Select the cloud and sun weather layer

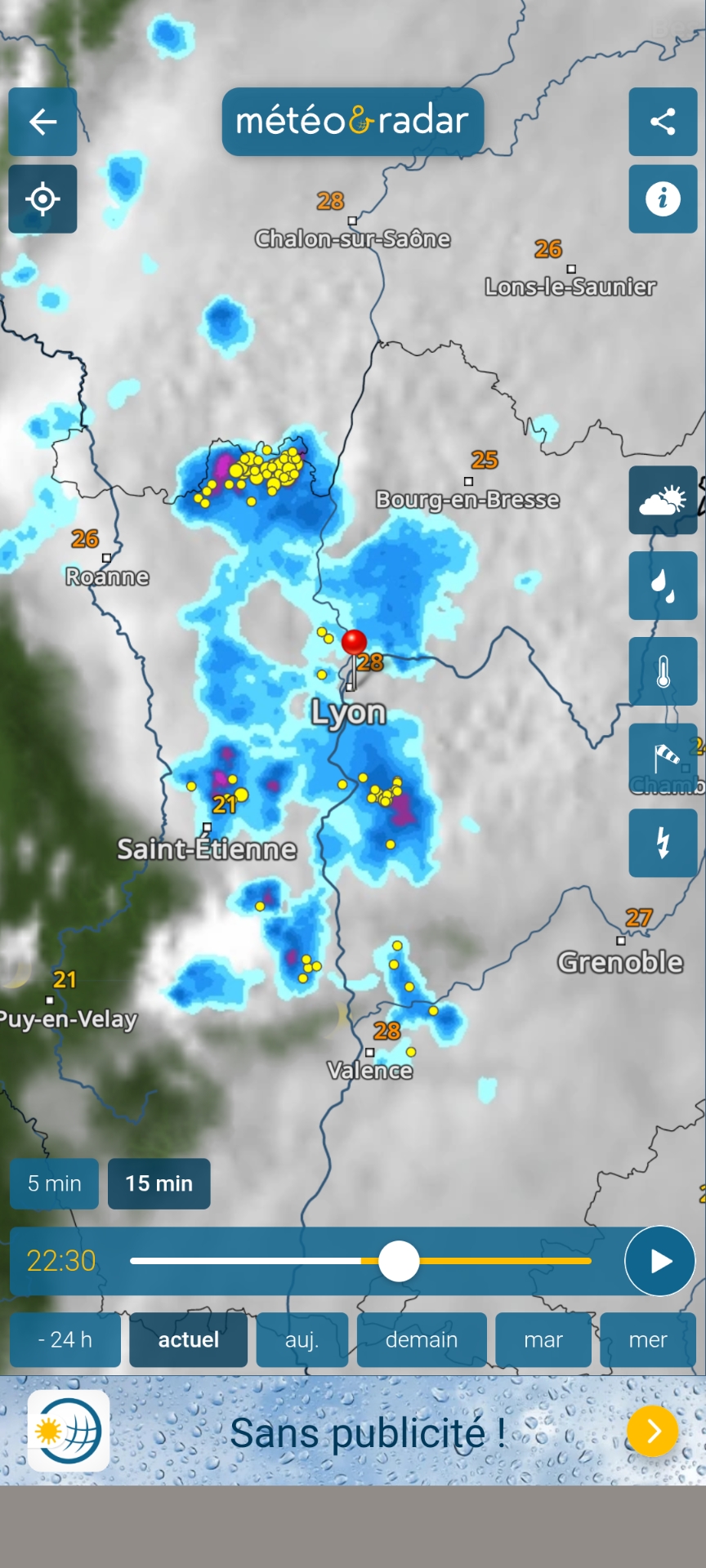[663, 500]
